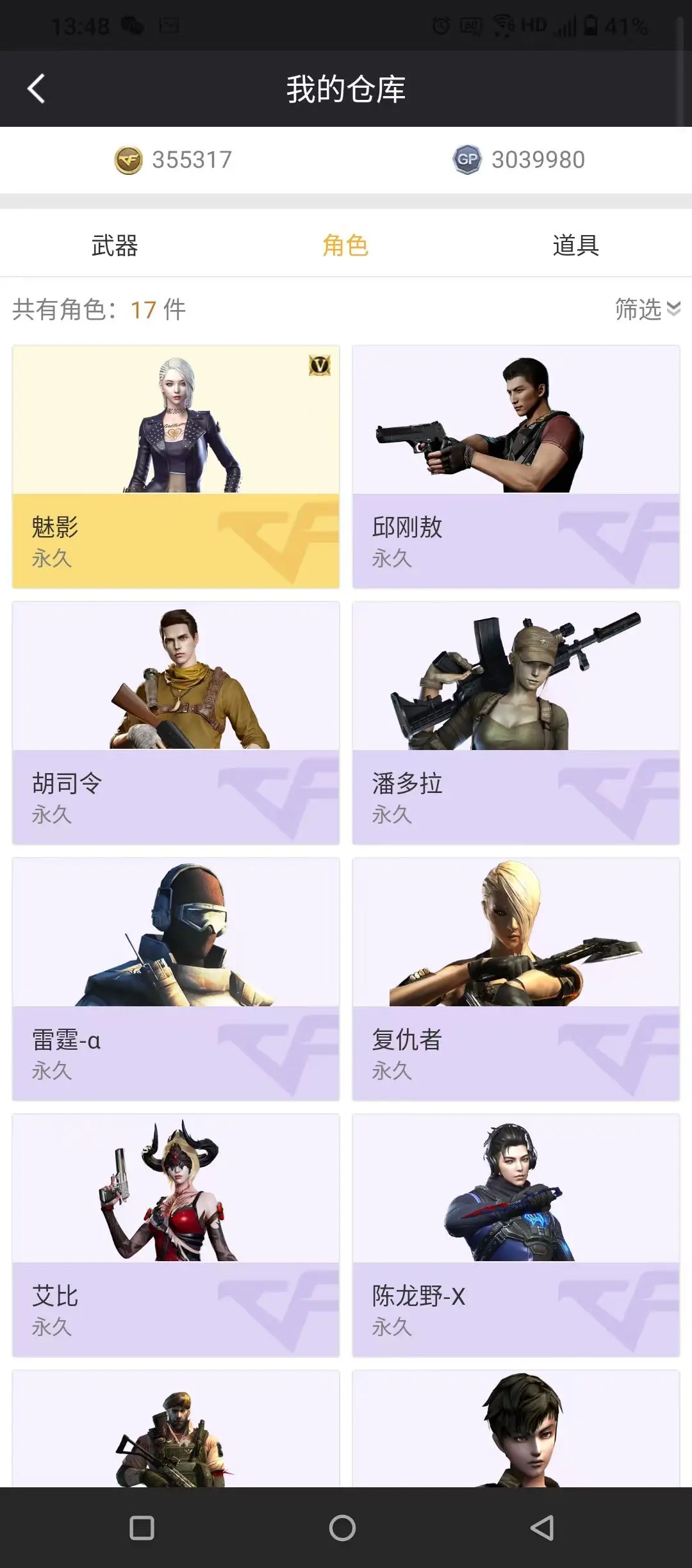Tap the system home button
Image resolution: width=692 pixels, height=1568 pixels.
tap(342, 1528)
